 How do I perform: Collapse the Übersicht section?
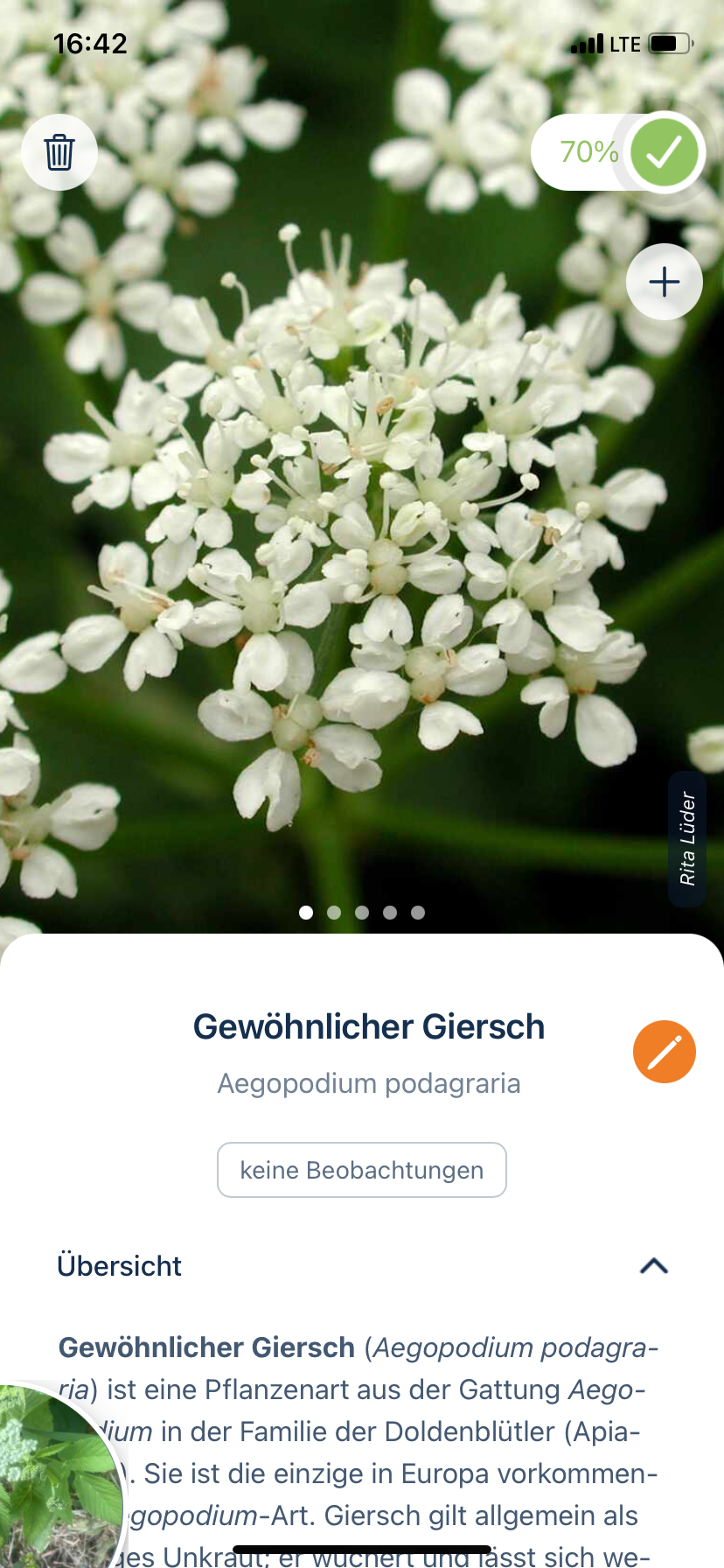point(654,1266)
